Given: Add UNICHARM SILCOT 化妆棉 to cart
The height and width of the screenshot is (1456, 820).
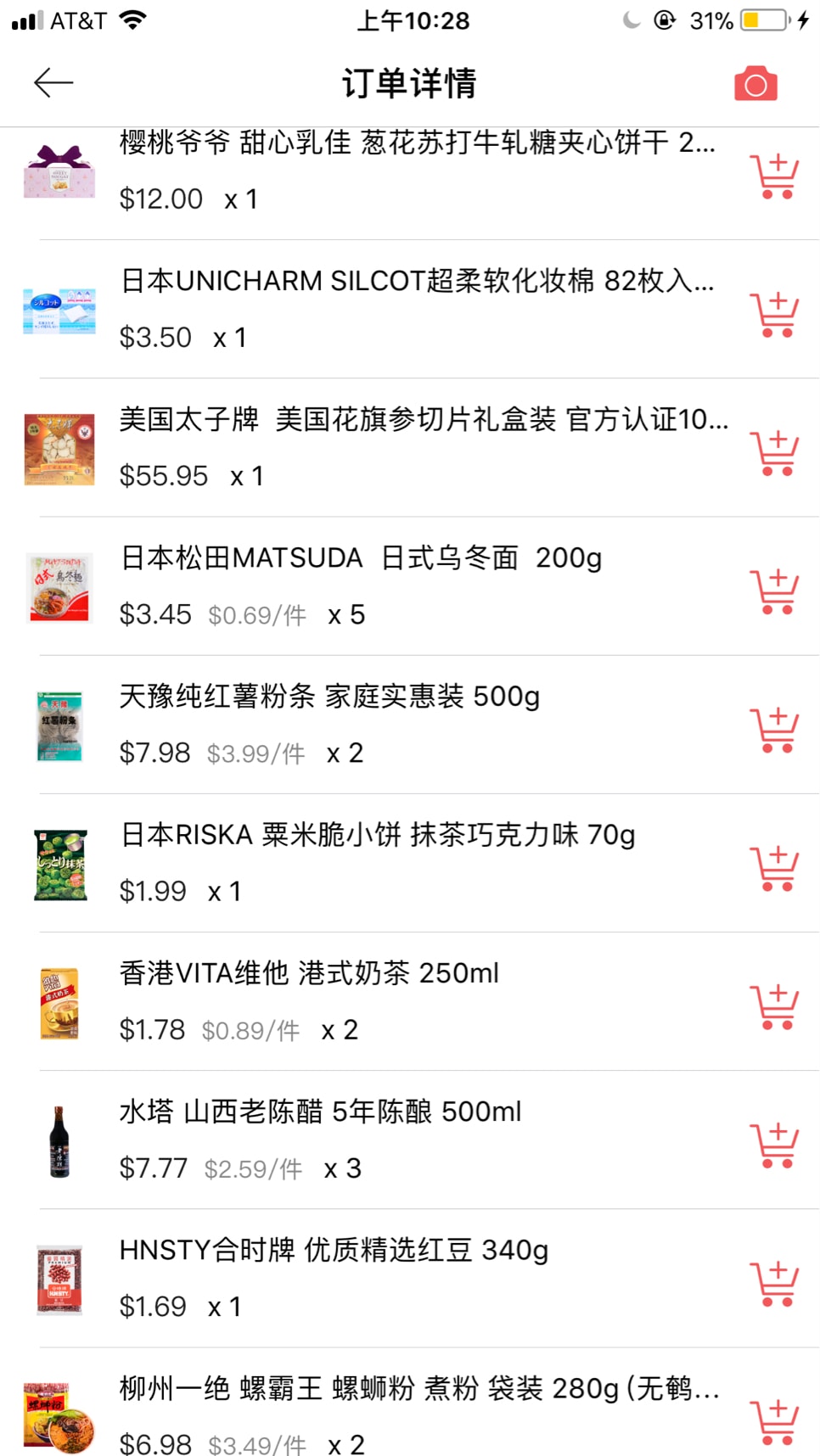Looking at the screenshot, I should 774,315.
